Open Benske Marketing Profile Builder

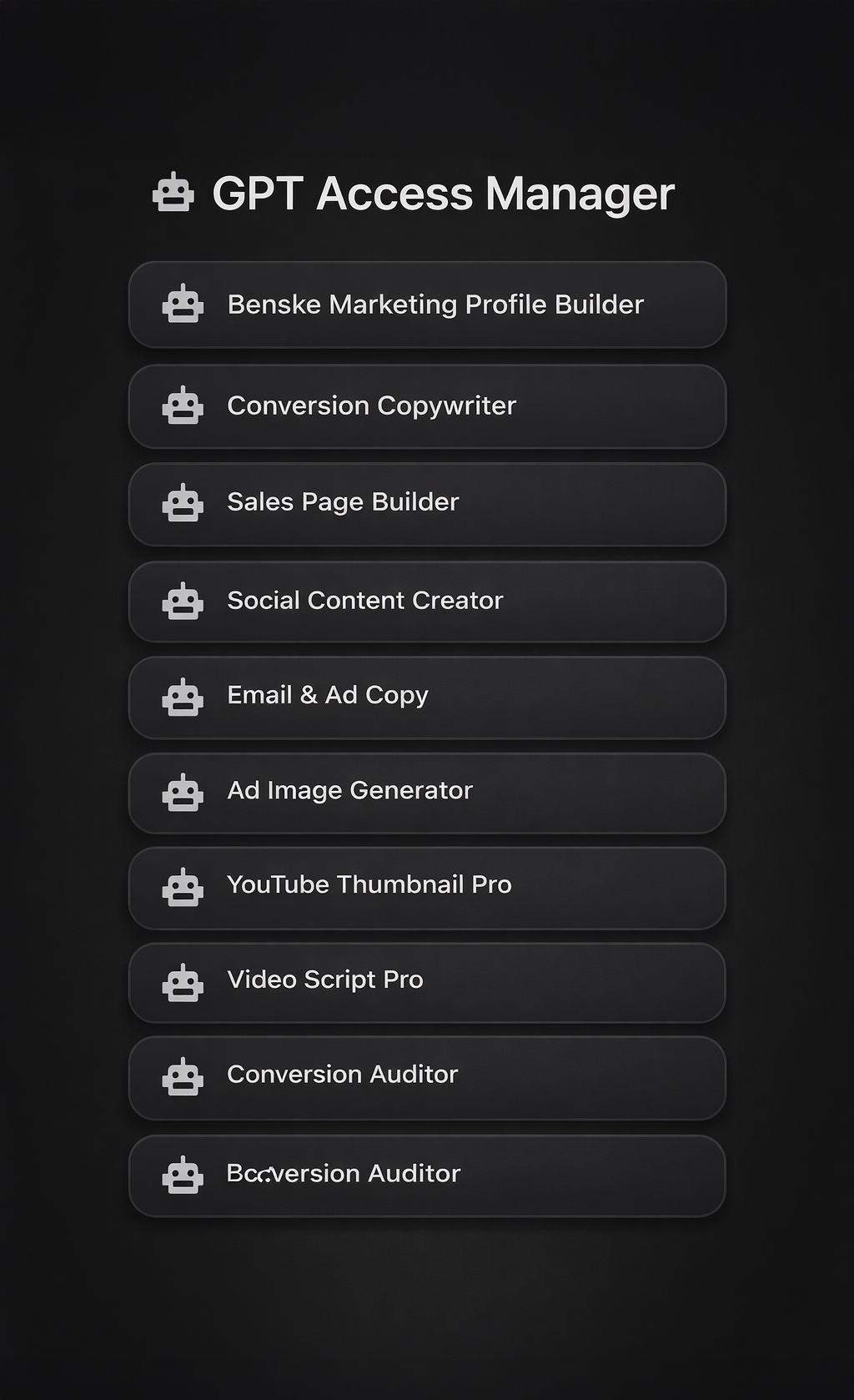(x=427, y=305)
